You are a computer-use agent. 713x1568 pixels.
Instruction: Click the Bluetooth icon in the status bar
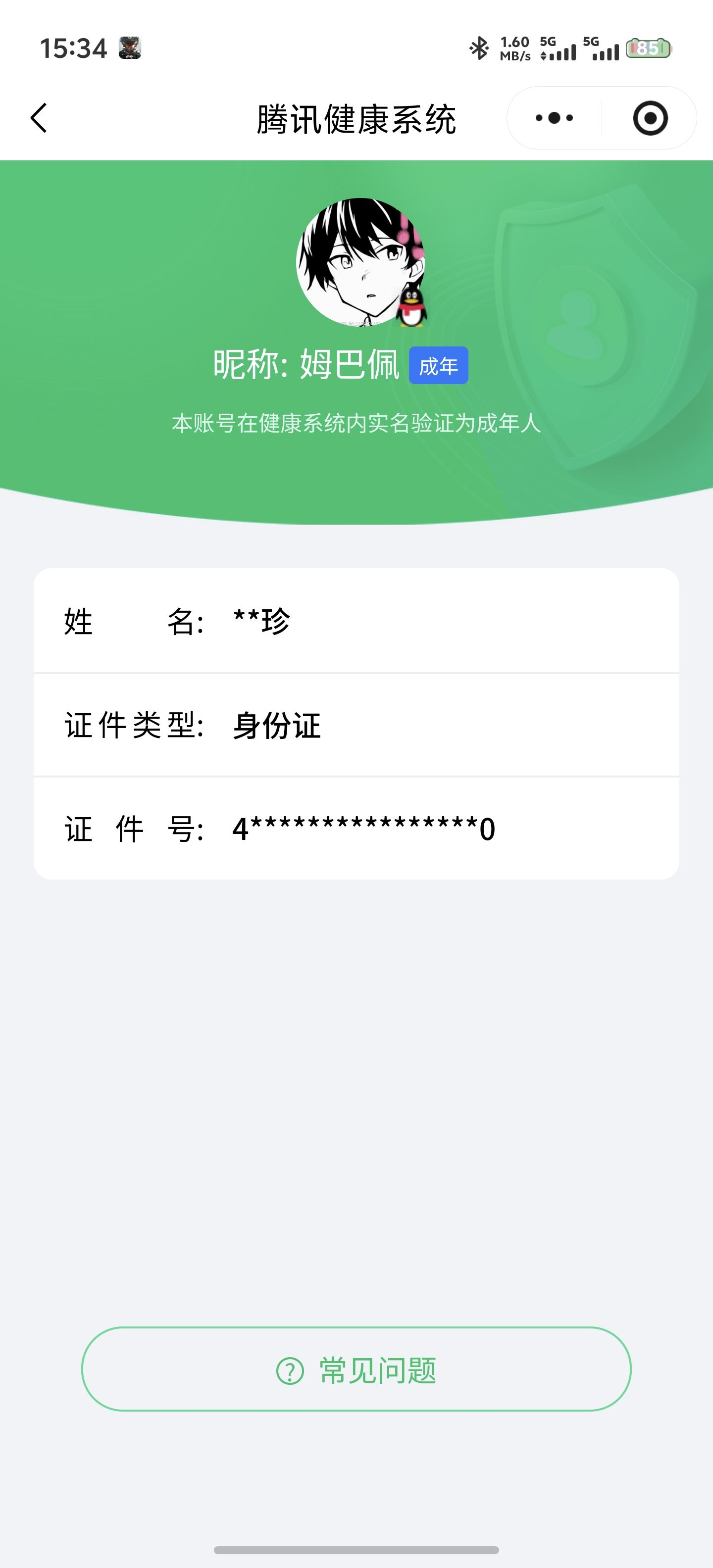coord(479,49)
